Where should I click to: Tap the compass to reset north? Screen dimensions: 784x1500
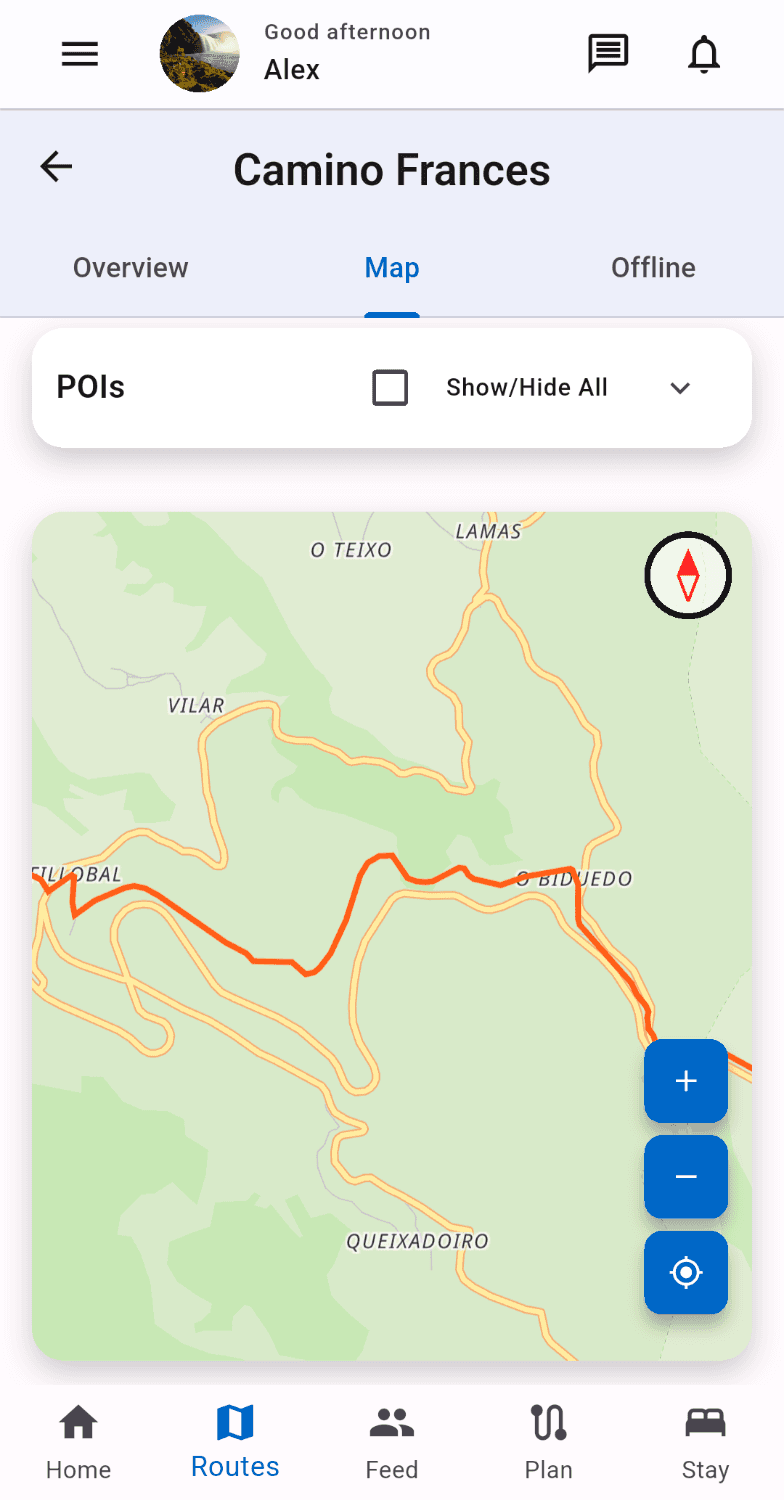pos(688,576)
